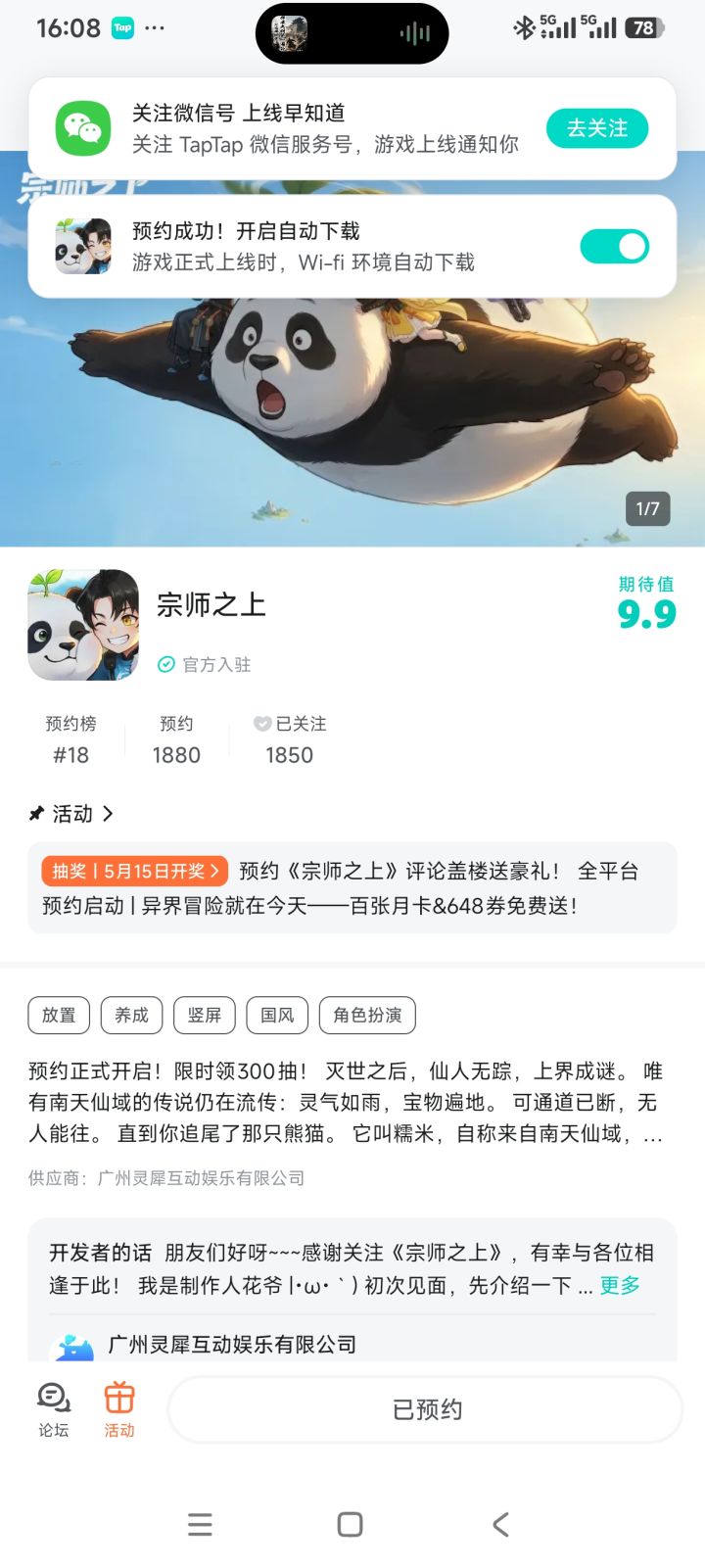705x1568 pixels.
Task: Click the WeChat service account icon
Action: 84,127
